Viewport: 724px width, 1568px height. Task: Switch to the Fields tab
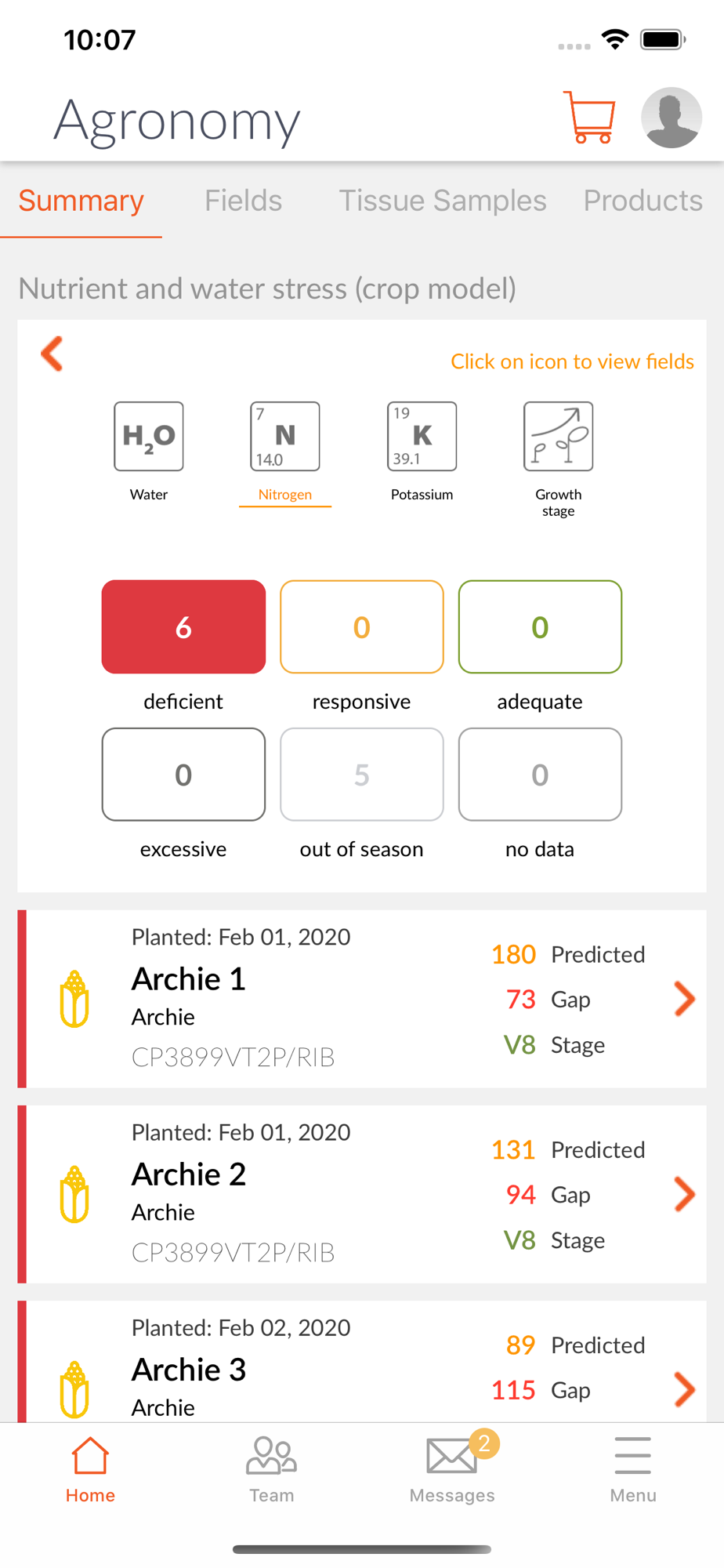coord(243,201)
